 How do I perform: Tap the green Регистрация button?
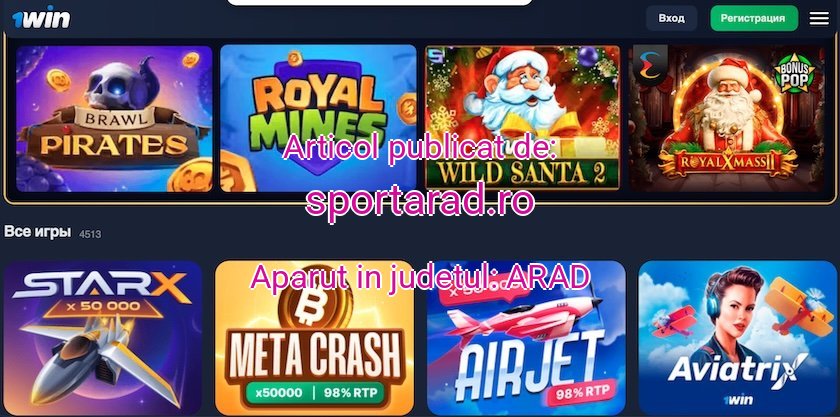(x=753, y=18)
